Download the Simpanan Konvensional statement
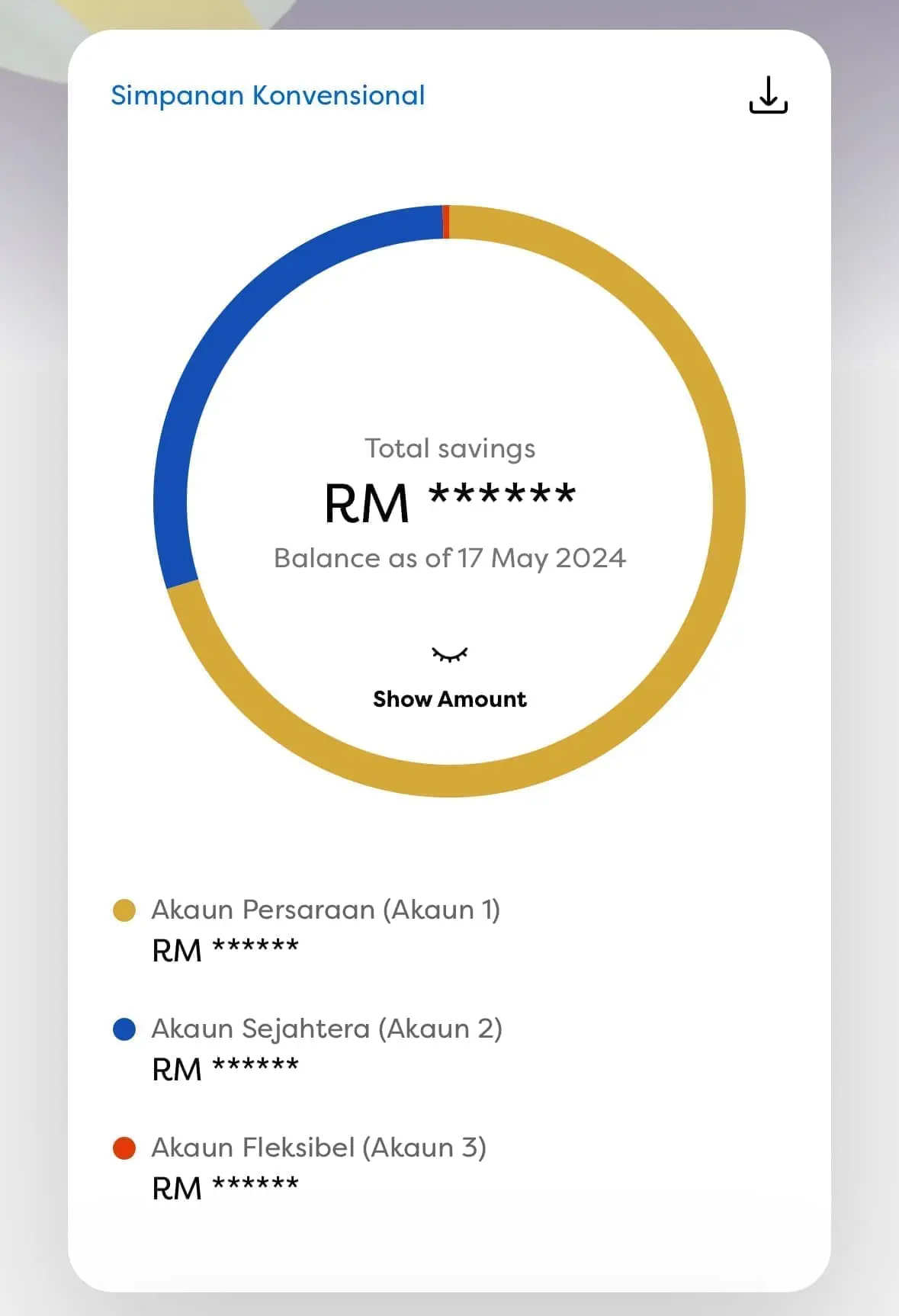Viewport: 899px width, 1316px height. [768, 95]
